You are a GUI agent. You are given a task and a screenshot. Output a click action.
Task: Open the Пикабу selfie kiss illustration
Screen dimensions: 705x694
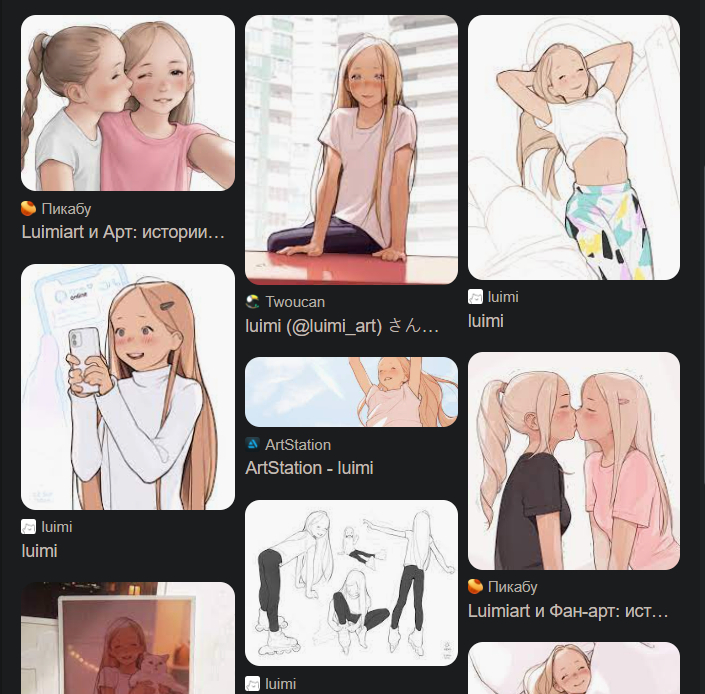[x=127, y=103]
